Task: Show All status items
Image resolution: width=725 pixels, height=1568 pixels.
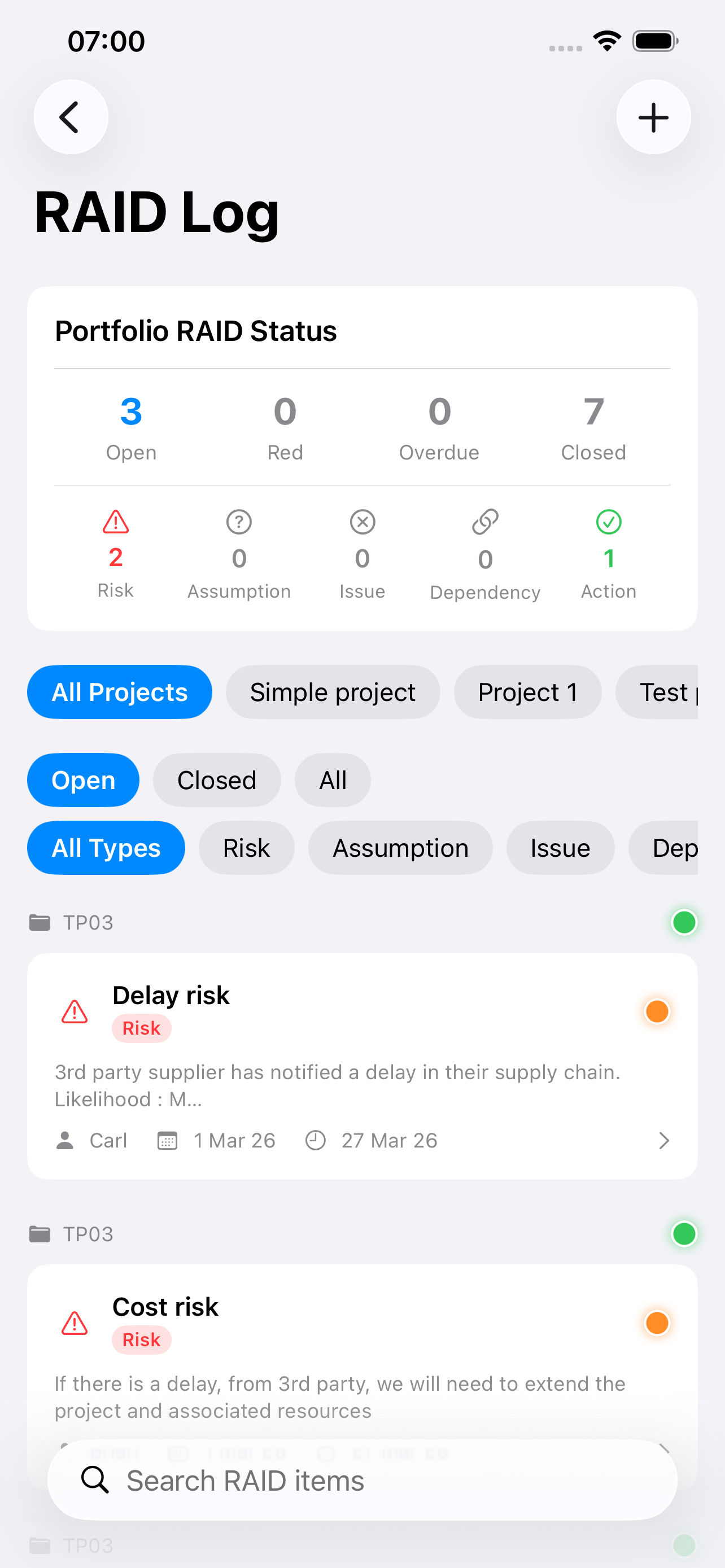Action: click(x=333, y=781)
